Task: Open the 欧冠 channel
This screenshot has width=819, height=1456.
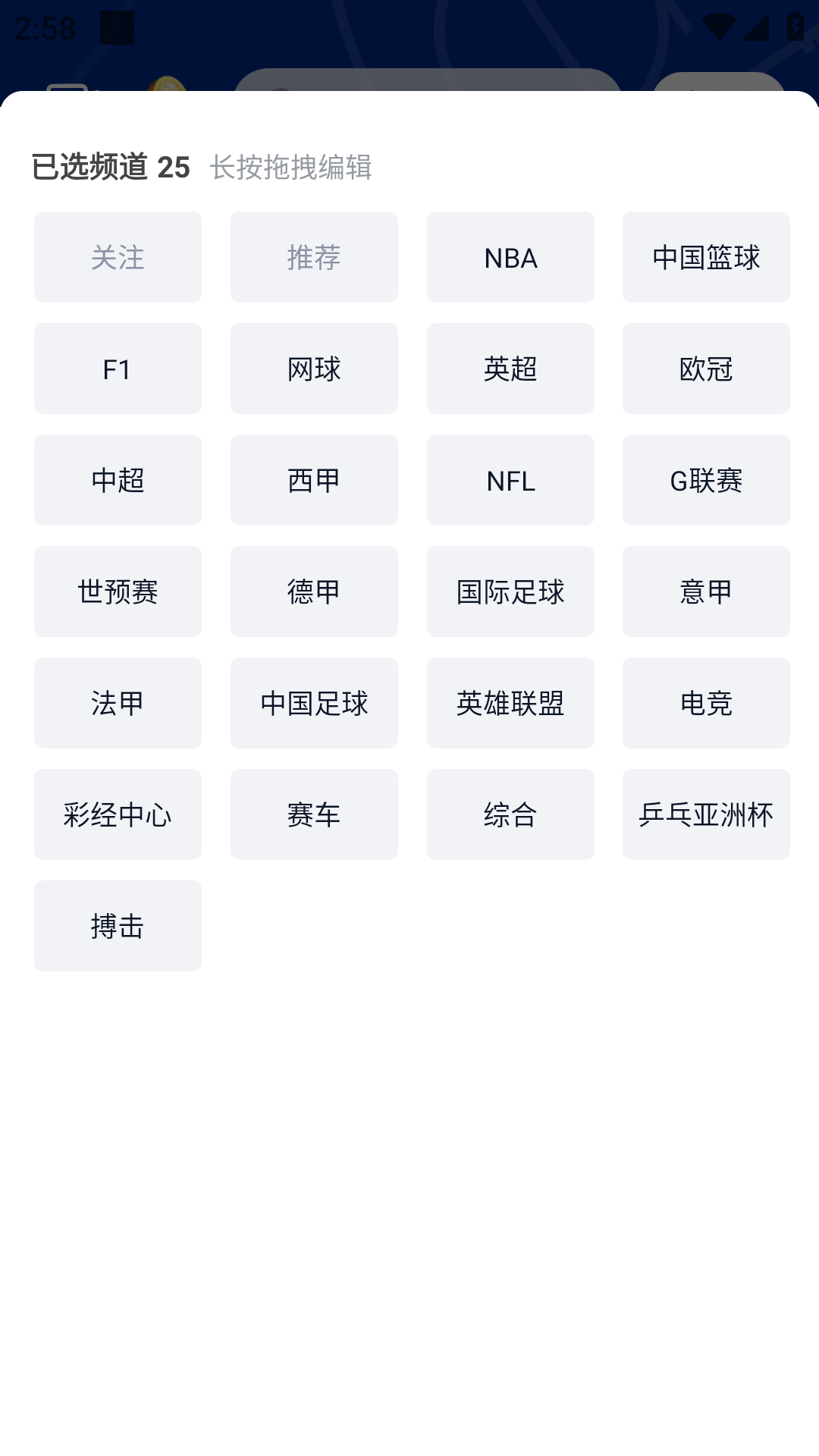Action: [705, 369]
